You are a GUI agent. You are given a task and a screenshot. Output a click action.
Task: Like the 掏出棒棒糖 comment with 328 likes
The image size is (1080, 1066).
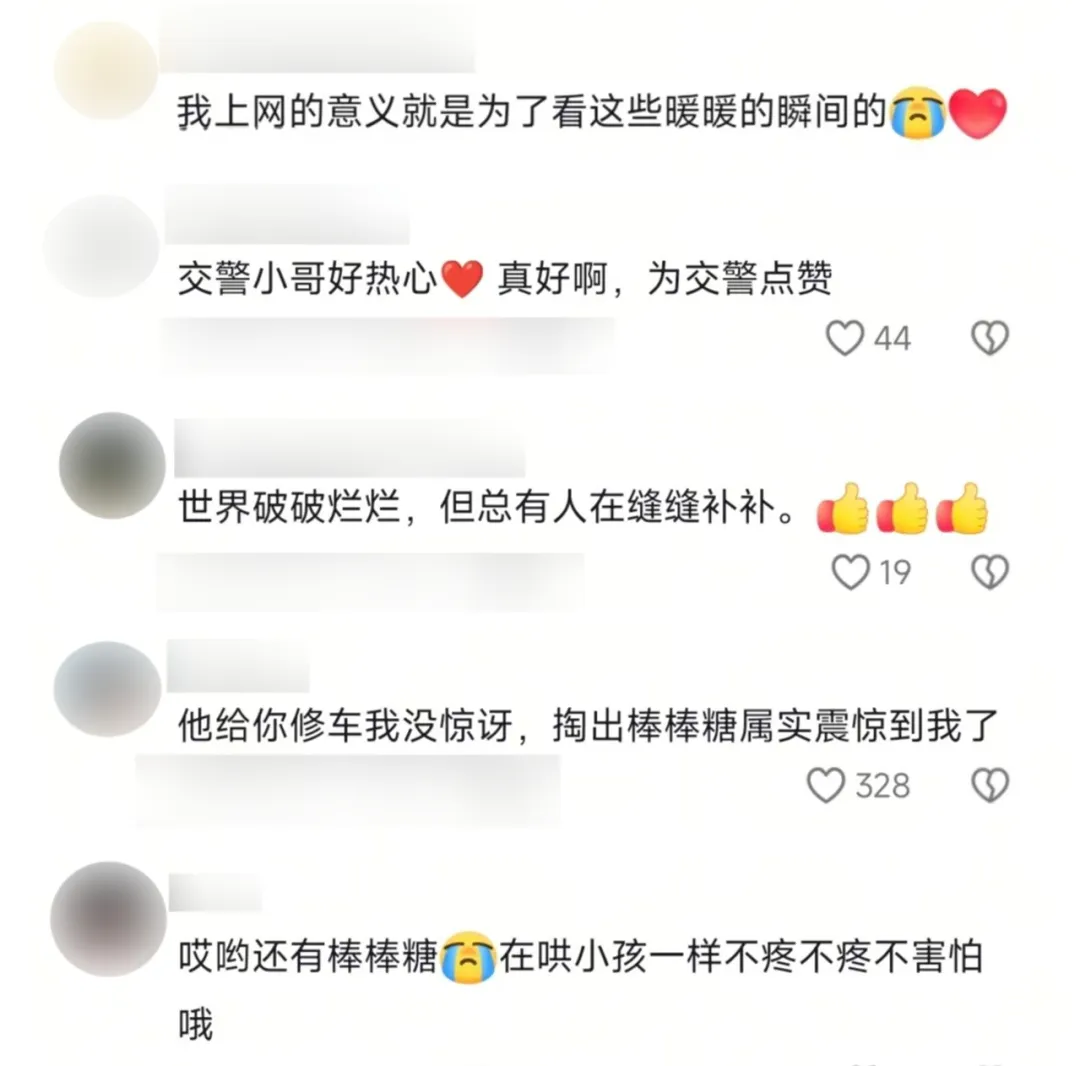(825, 785)
